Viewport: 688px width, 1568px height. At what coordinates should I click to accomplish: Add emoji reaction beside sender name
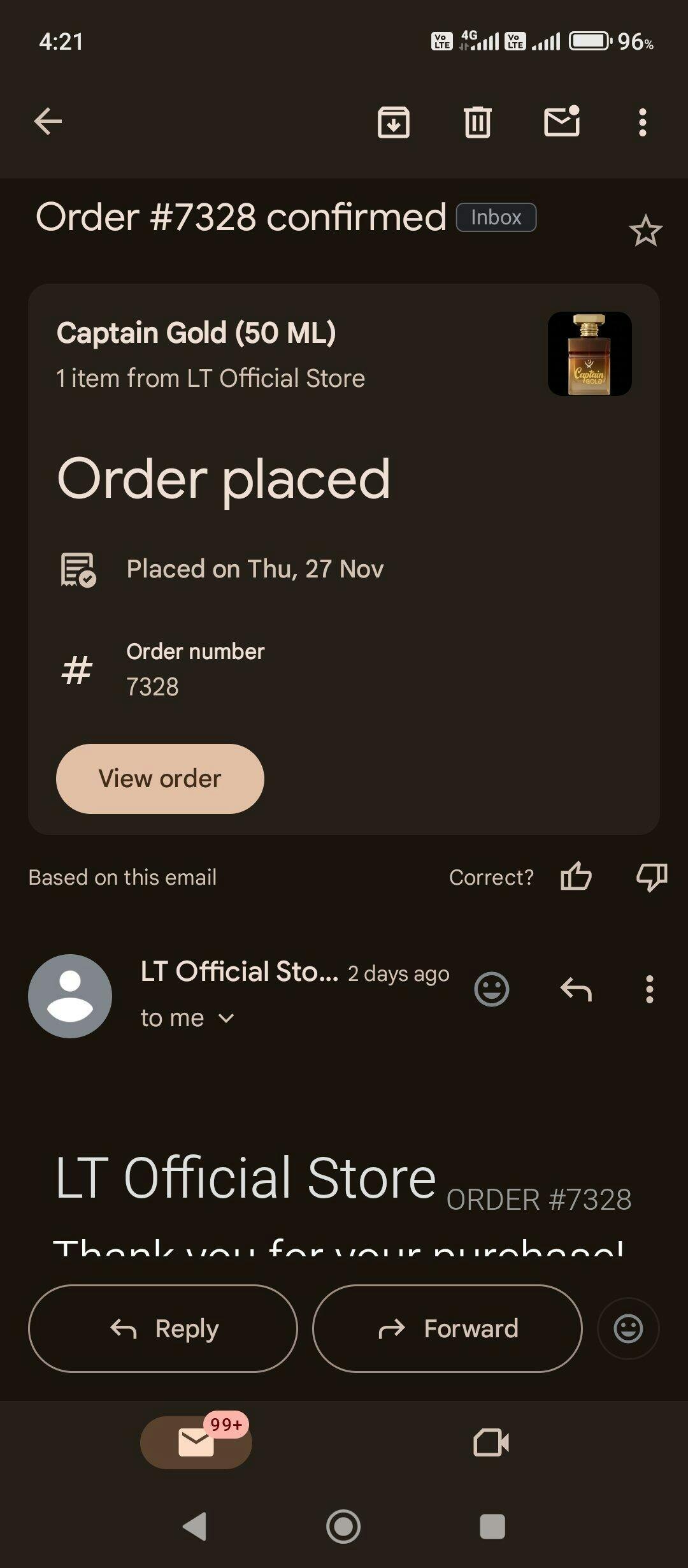491,989
